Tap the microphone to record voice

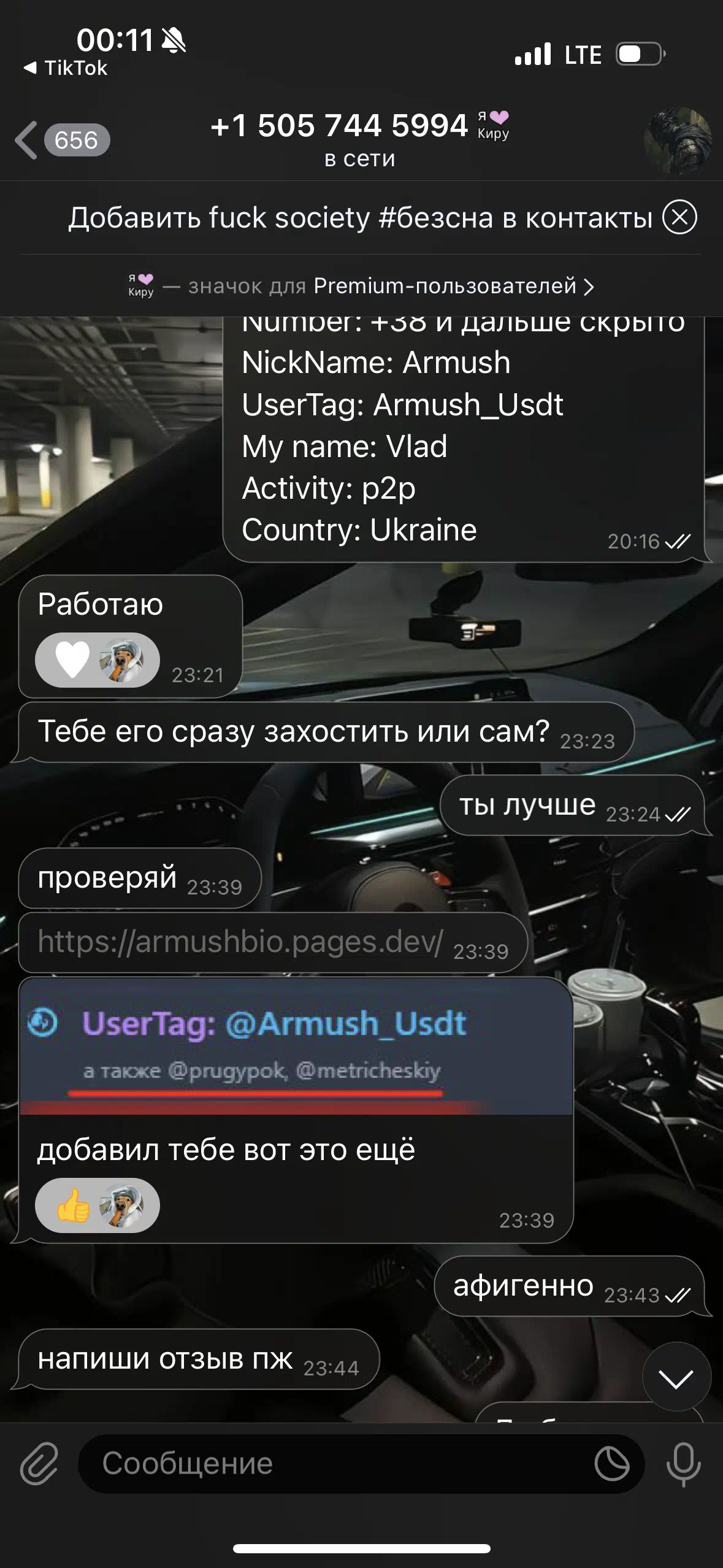point(683,1464)
